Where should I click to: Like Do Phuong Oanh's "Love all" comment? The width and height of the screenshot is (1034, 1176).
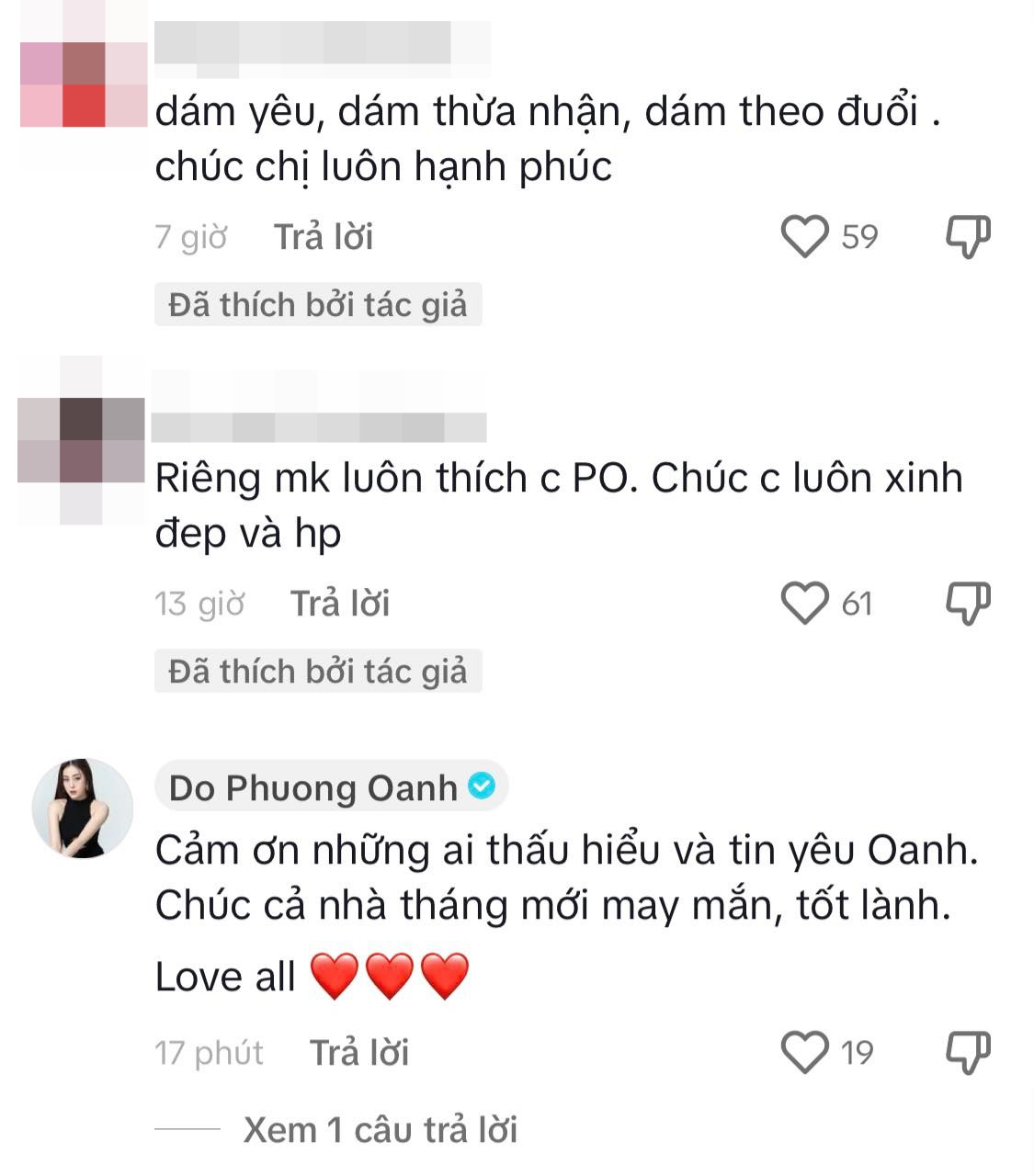pos(804,1052)
